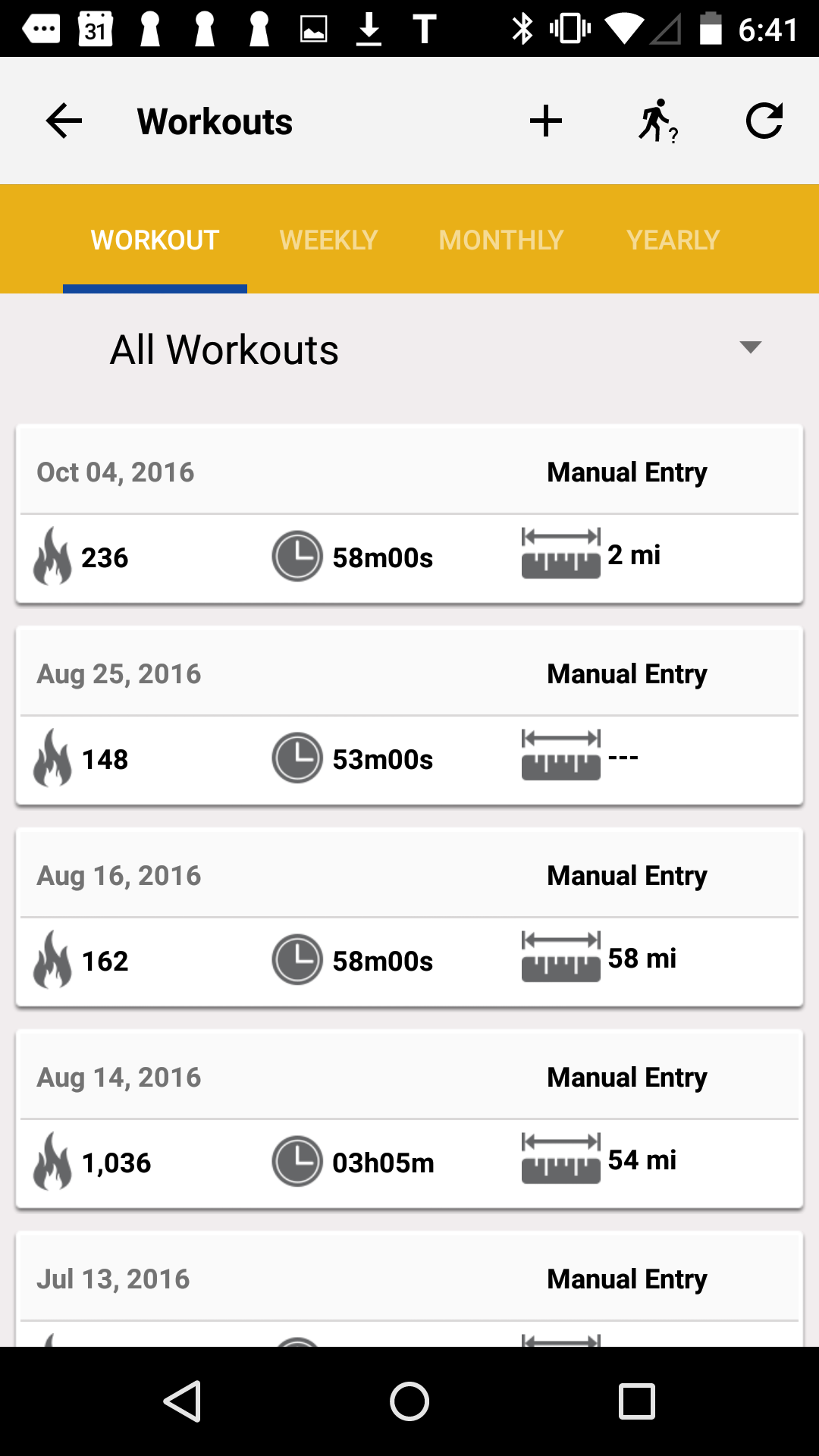
Task: Select the Yearly tab
Action: (673, 240)
